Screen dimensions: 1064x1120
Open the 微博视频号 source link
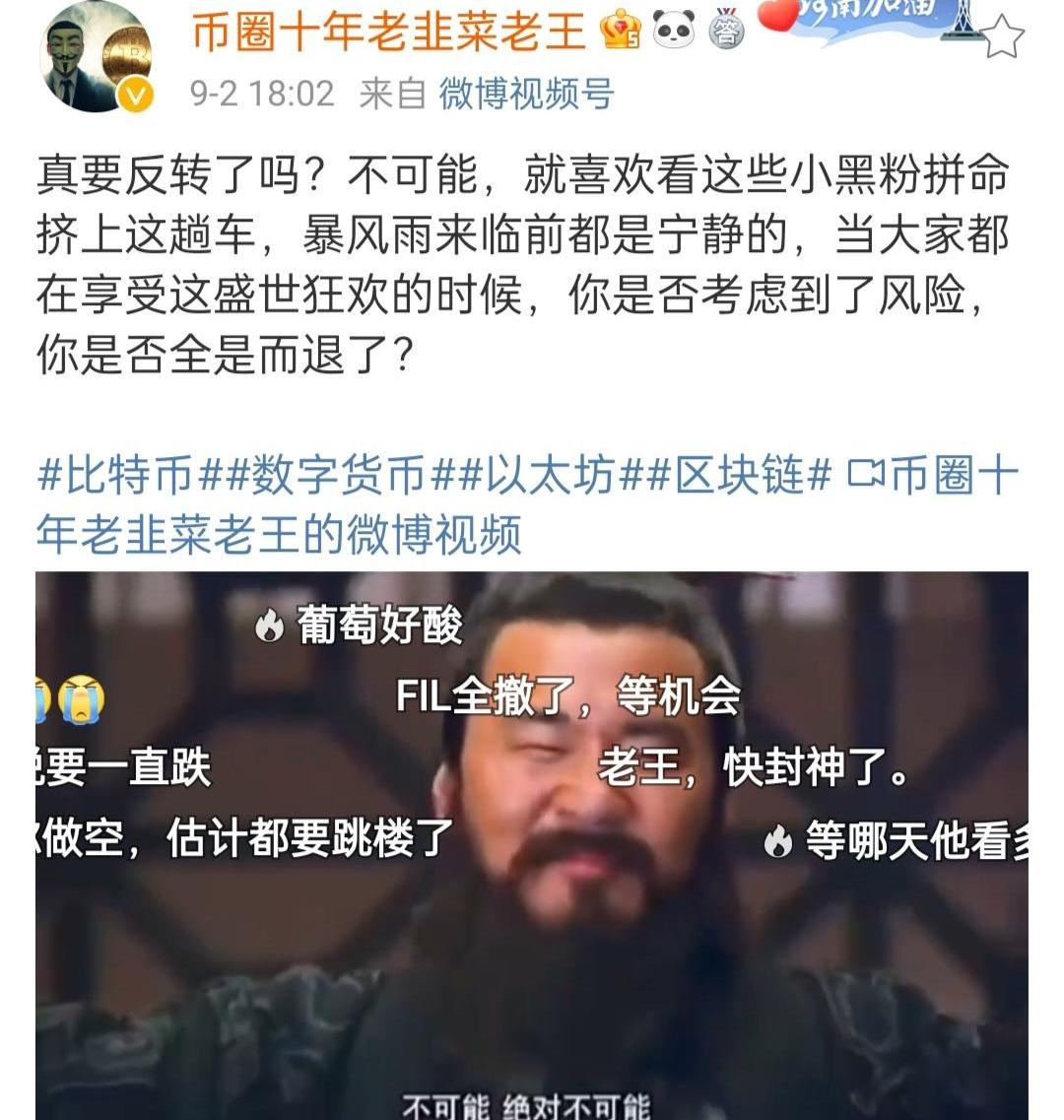pos(526,95)
